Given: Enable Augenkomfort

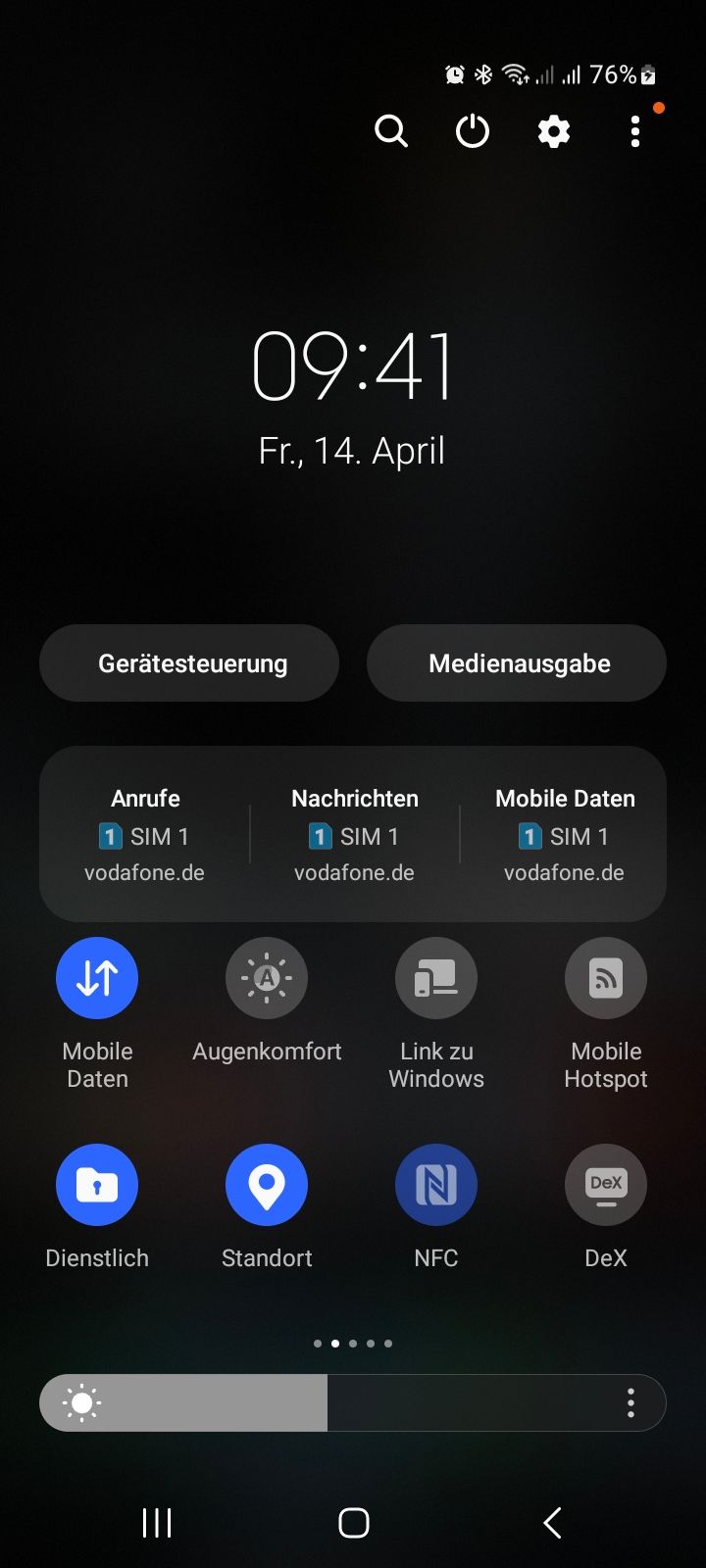Looking at the screenshot, I should click(x=267, y=978).
